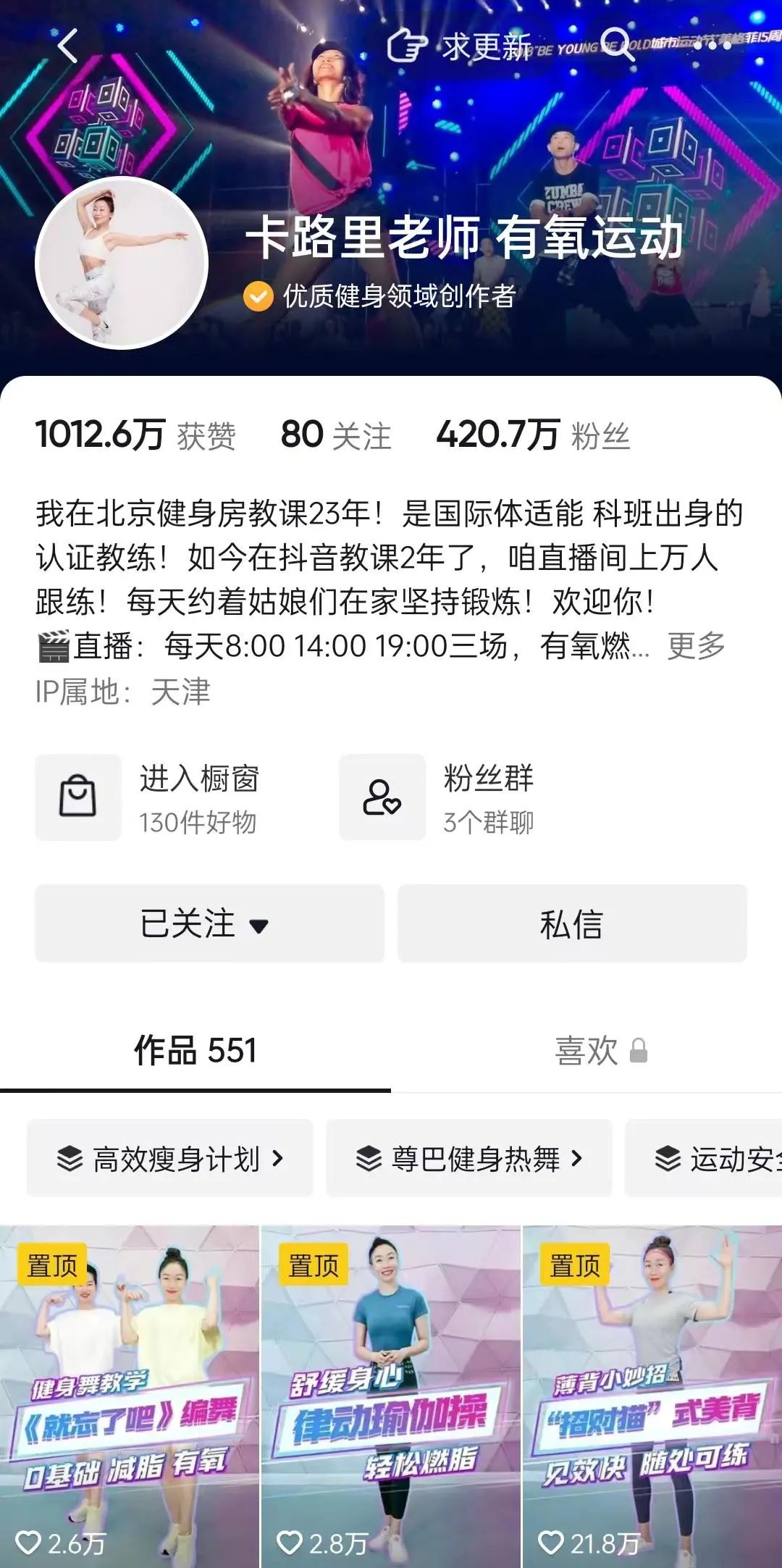Open 粉丝群 via the person icon
Viewport: 782px width, 1568px height.
click(x=382, y=797)
